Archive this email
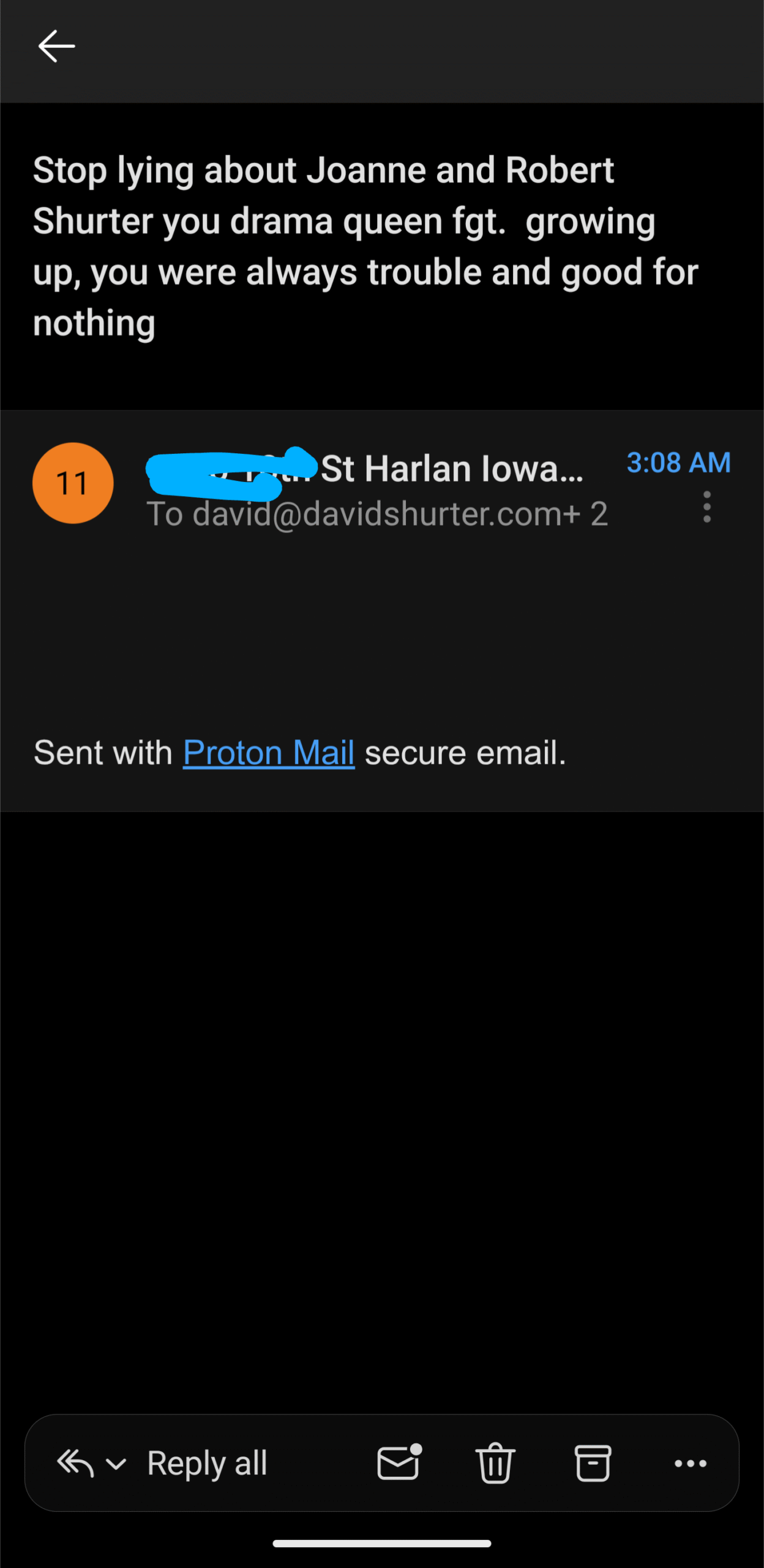The width and height of the screenshot is (764, 1568). (593, 1463)
